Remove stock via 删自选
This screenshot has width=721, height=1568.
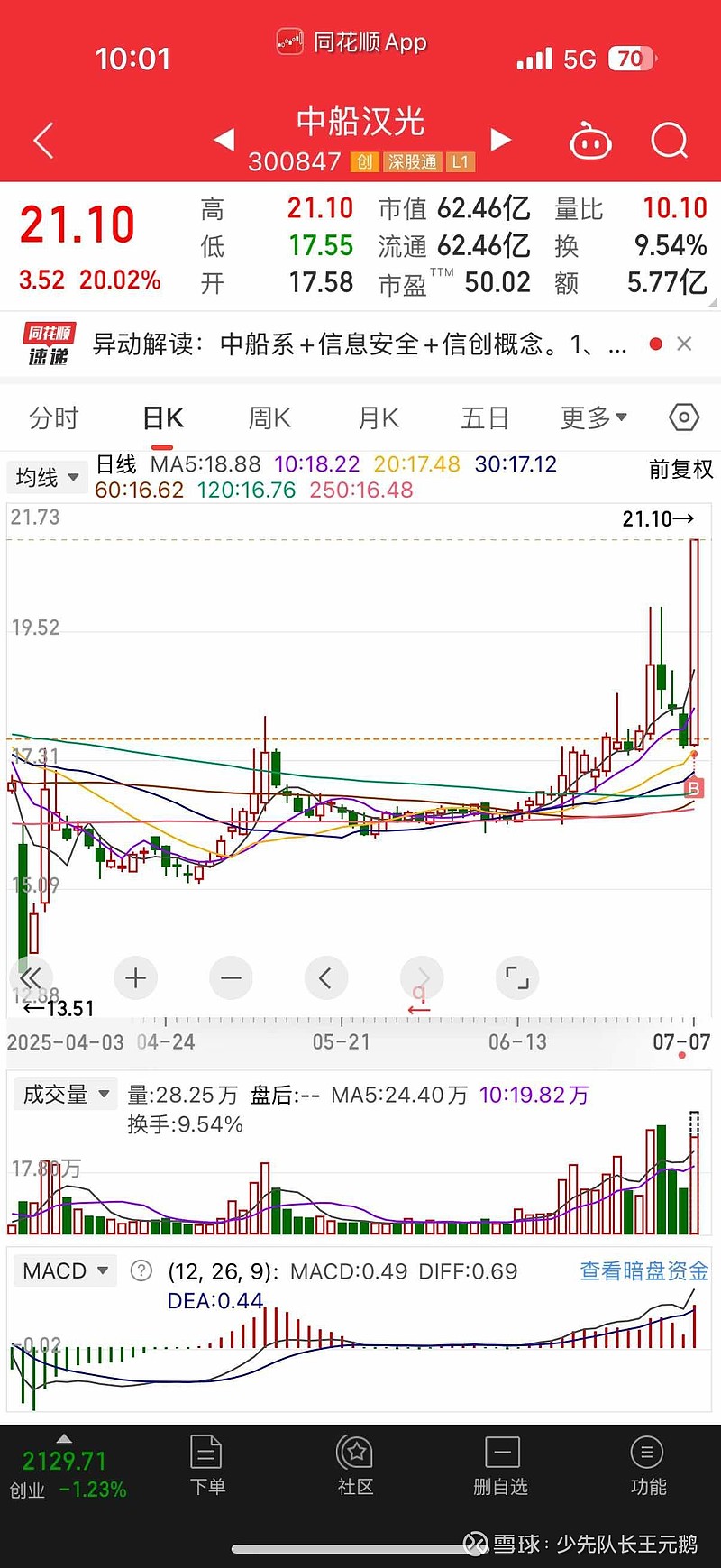501,1467
